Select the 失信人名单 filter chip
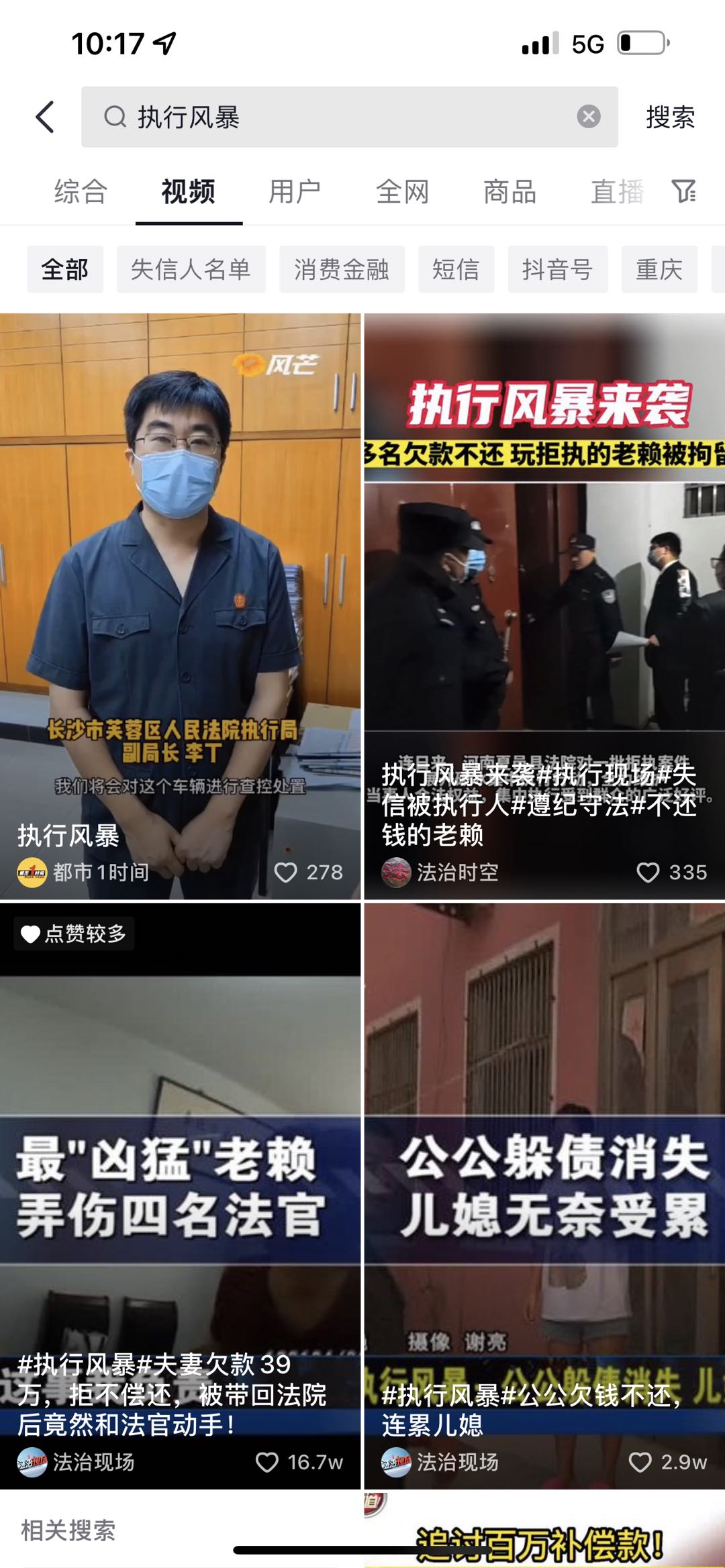Viewport: 725px width, 1568px height. point(191,268)
